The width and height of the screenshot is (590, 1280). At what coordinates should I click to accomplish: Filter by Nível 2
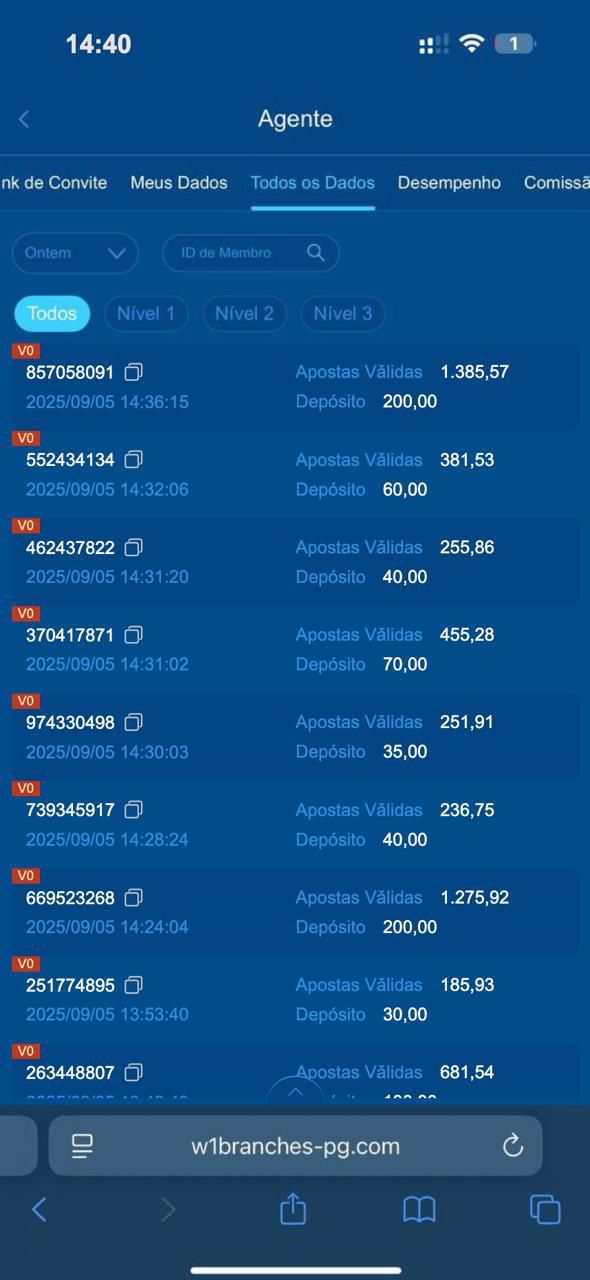(x=244, y=314)
